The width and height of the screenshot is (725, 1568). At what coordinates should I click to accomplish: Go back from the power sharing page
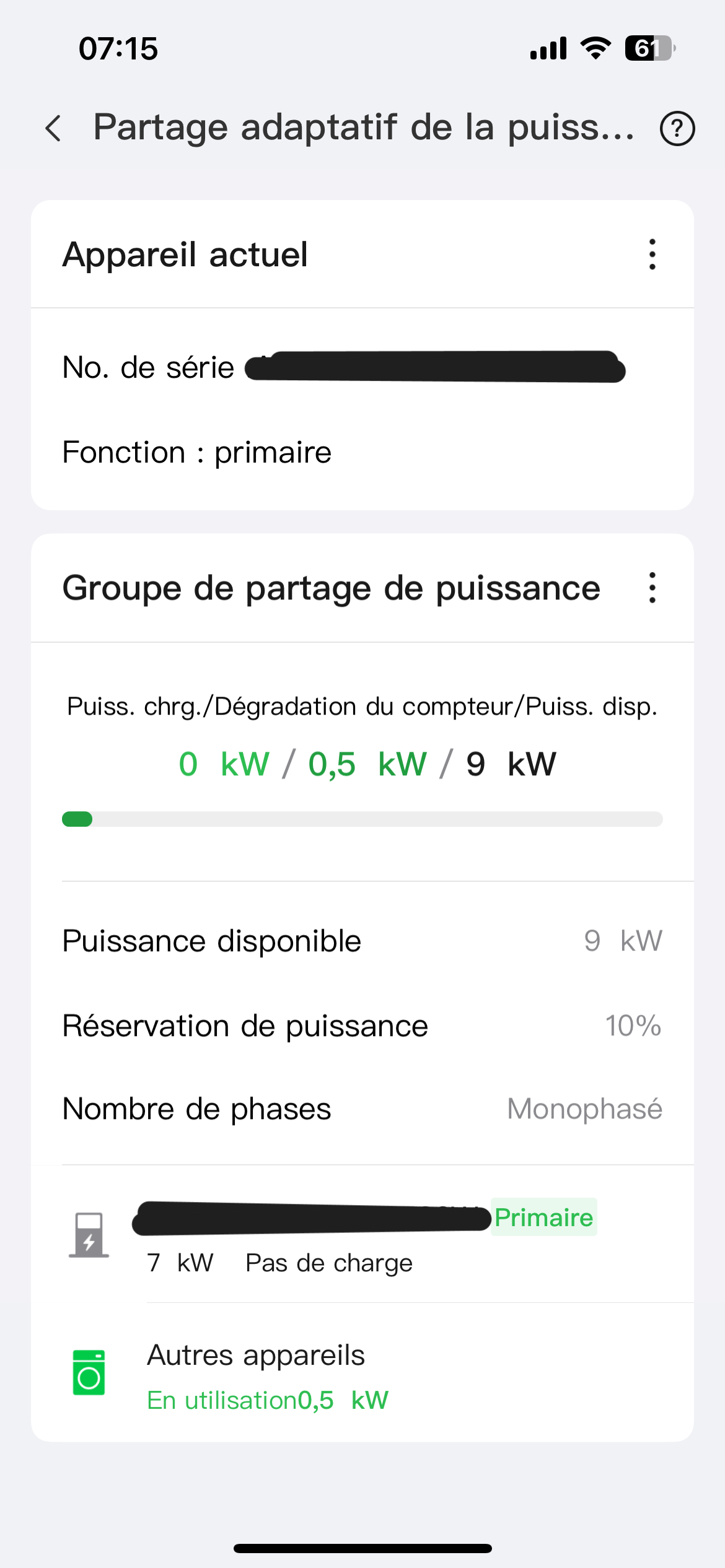[54, 128]
